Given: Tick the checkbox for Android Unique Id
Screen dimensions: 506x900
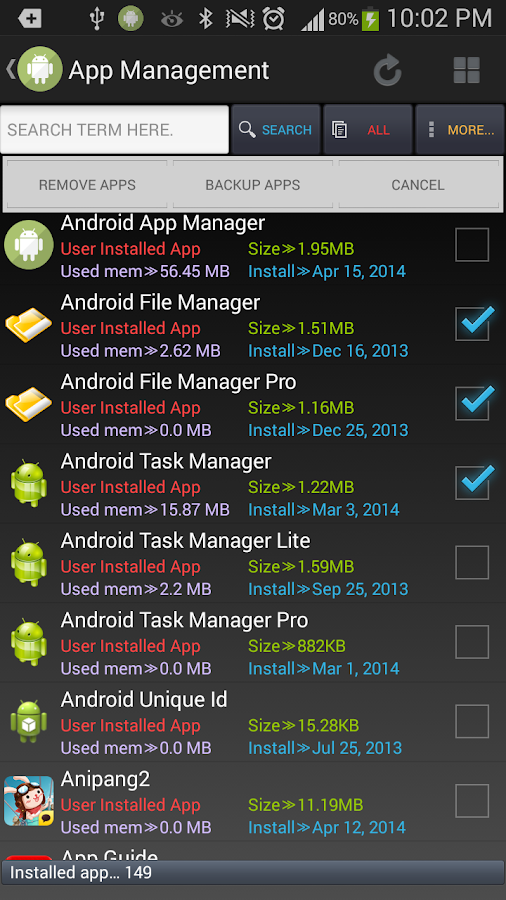Looking at the screenshot, I should [472, 721].
